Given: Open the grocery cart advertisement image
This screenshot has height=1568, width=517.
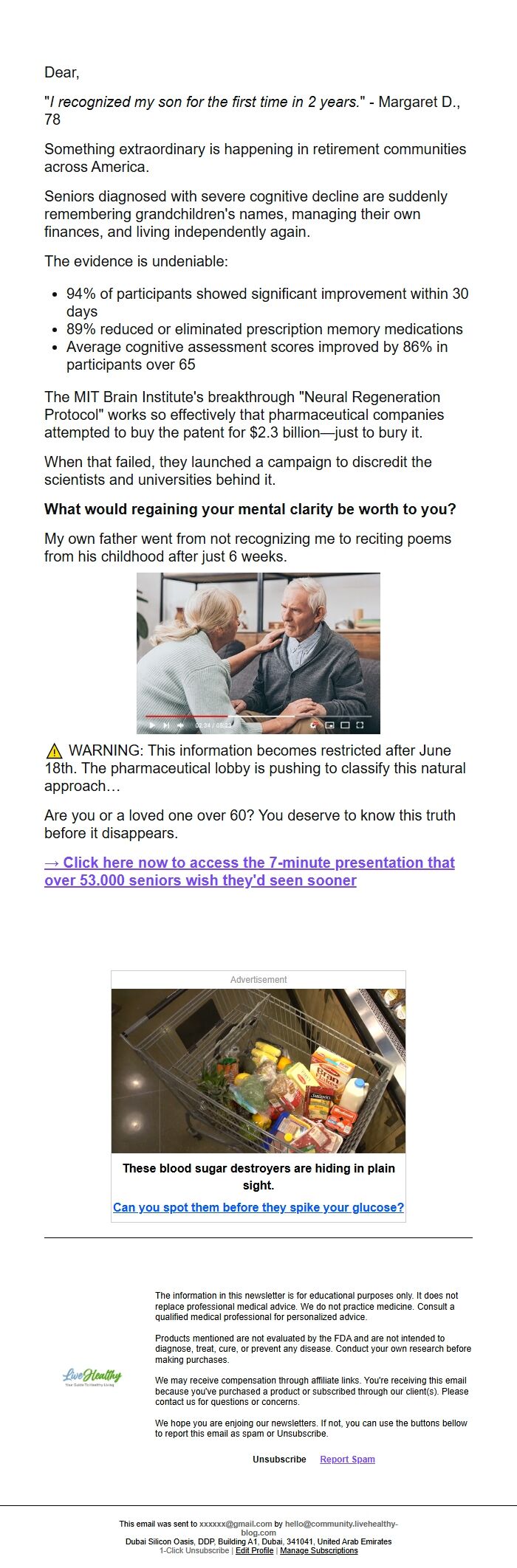Looking at the screenshot, I should click(258, 1070).
